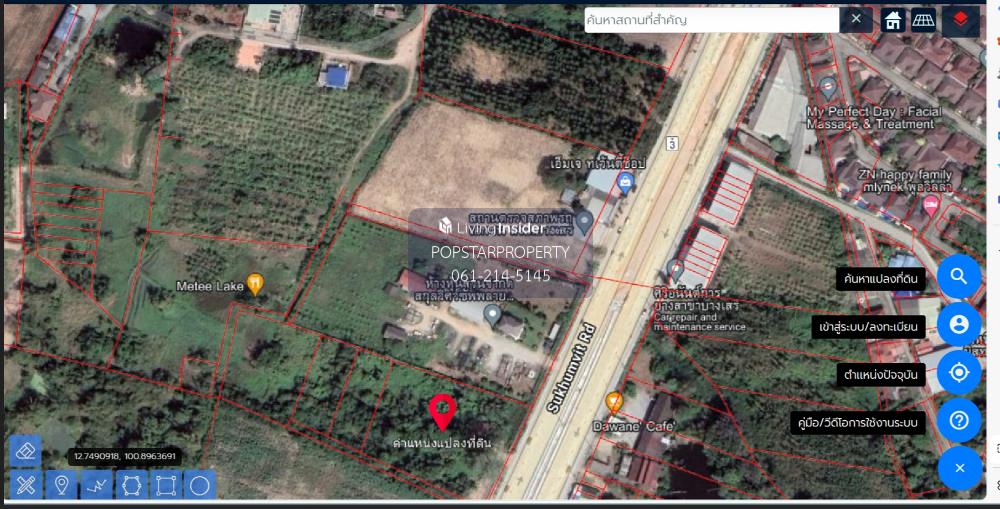Tap the landmark search field

point(711,20)
